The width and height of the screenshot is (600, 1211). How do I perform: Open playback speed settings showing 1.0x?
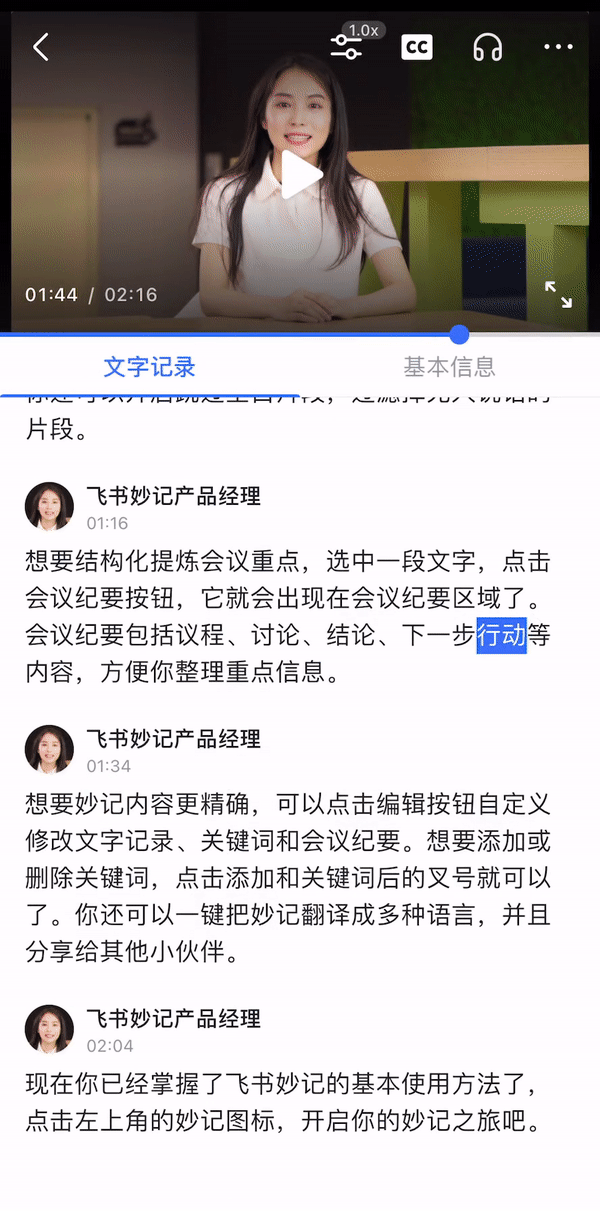347,45
